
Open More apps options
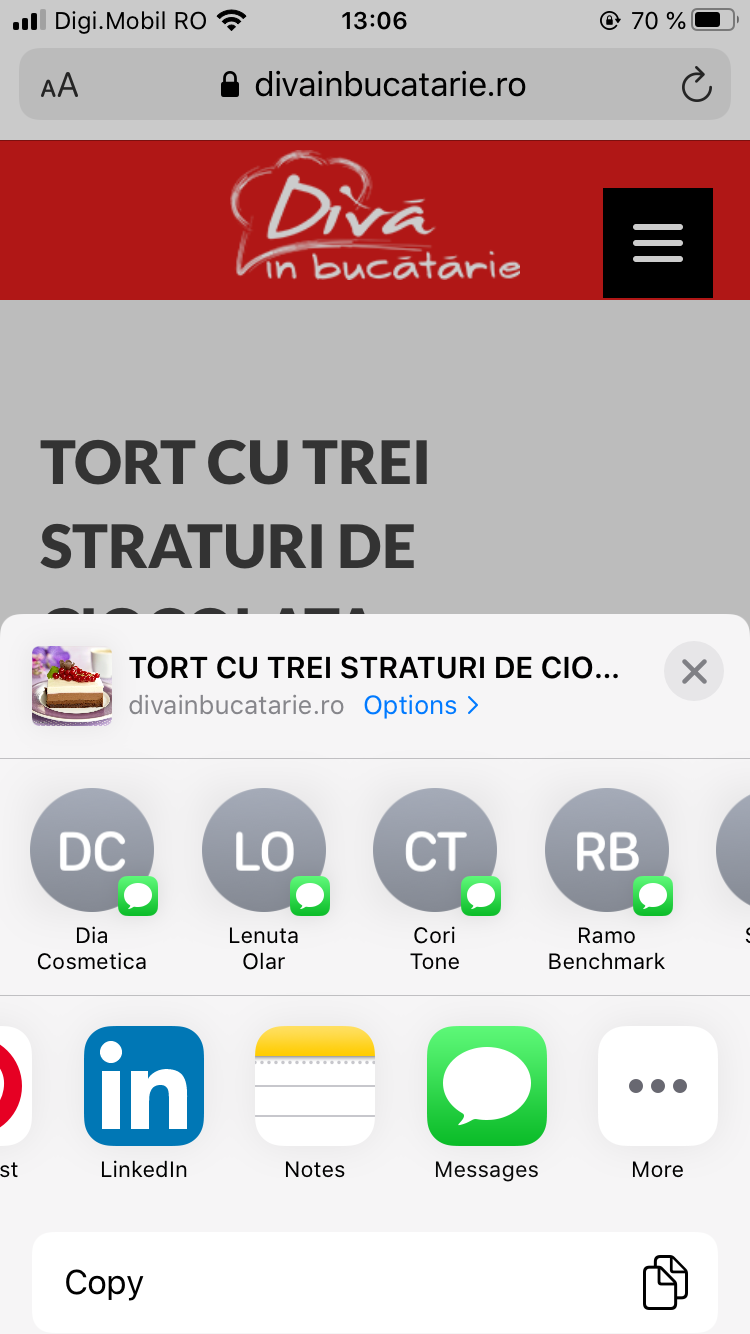(x=658, y=1086)
